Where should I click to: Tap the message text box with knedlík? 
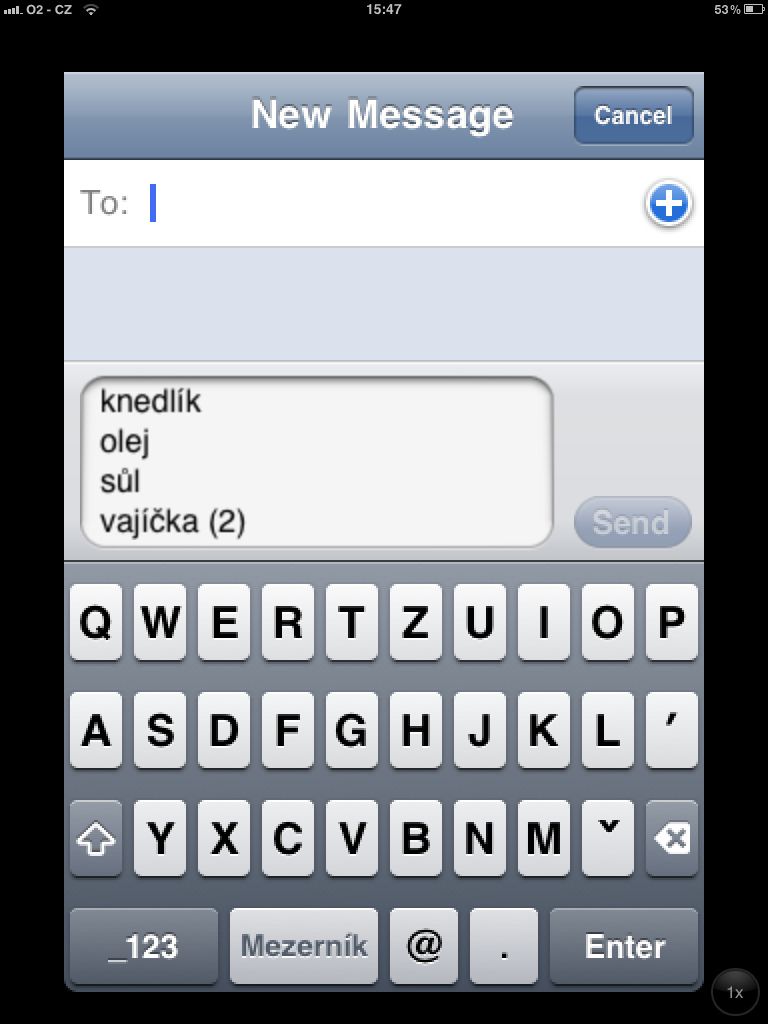(316, 462)
